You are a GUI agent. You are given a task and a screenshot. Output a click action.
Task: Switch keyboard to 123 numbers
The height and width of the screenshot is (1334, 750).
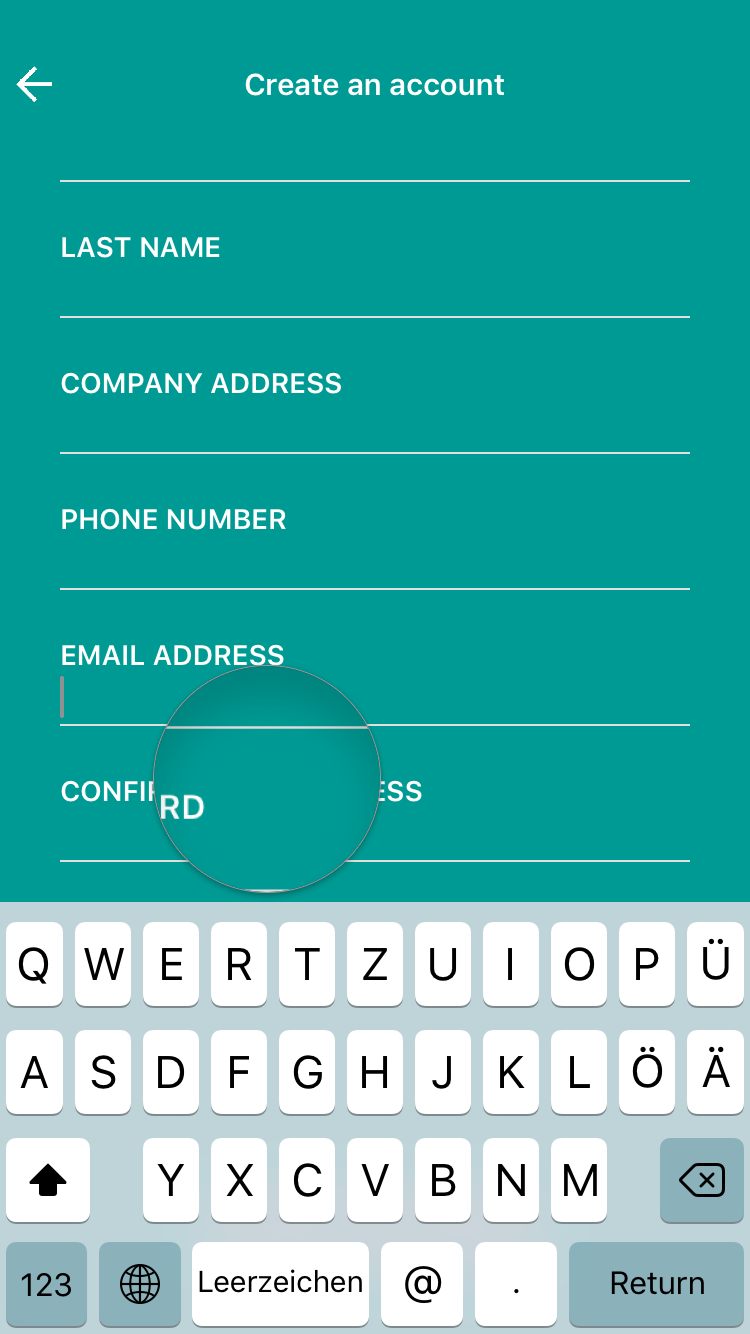pos(46,1283)
